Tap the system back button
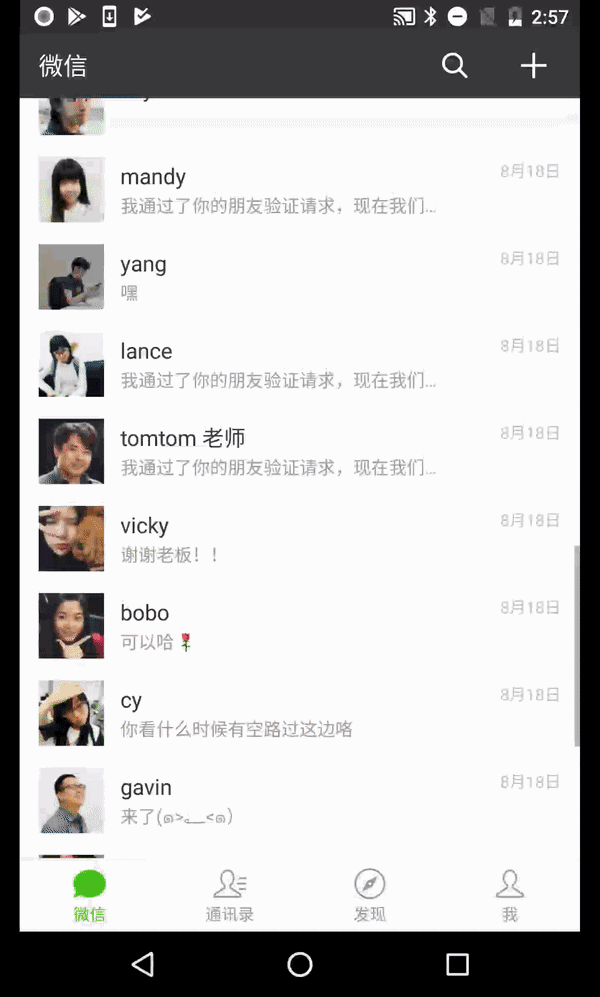The height and width of the screenshot is (997, 600). 143,964
